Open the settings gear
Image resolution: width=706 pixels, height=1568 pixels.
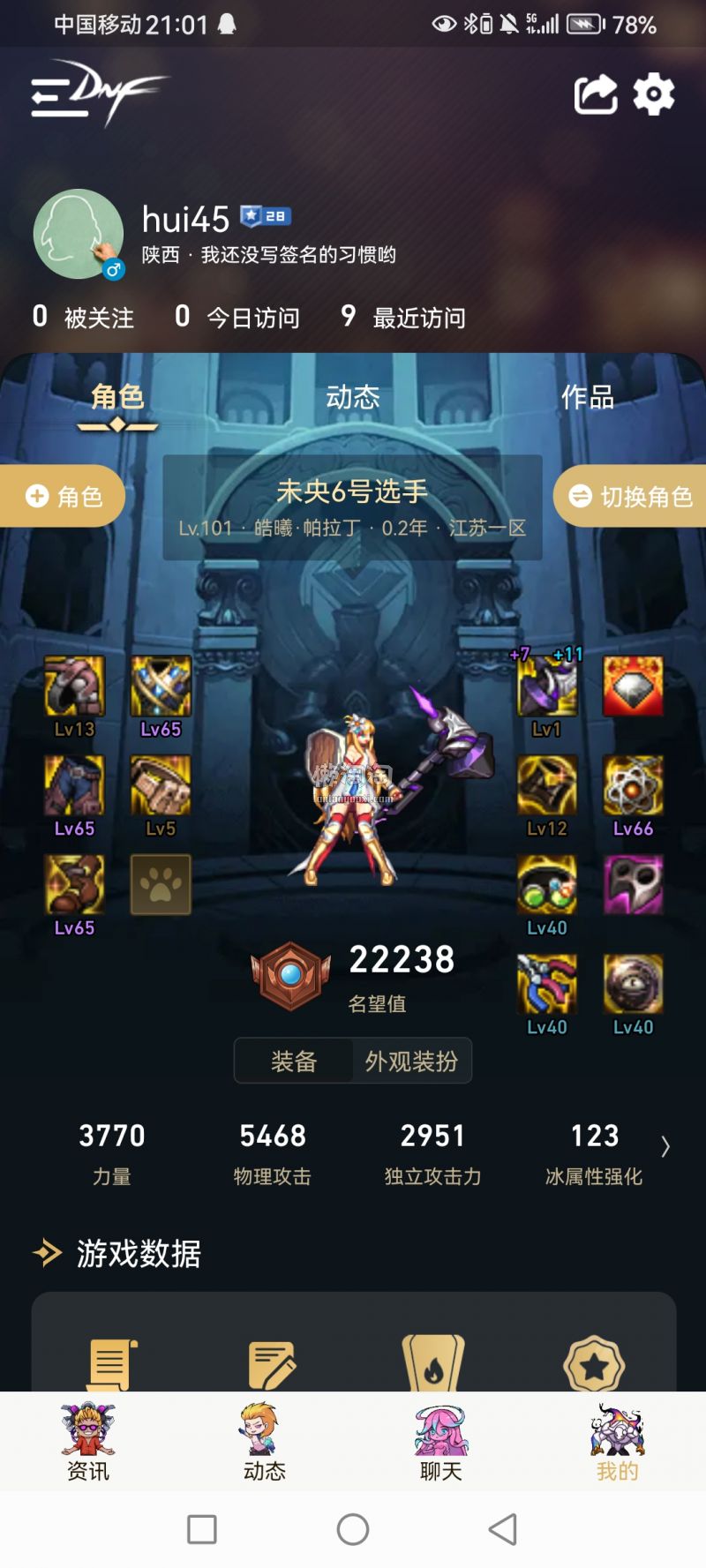click(654, 94)
